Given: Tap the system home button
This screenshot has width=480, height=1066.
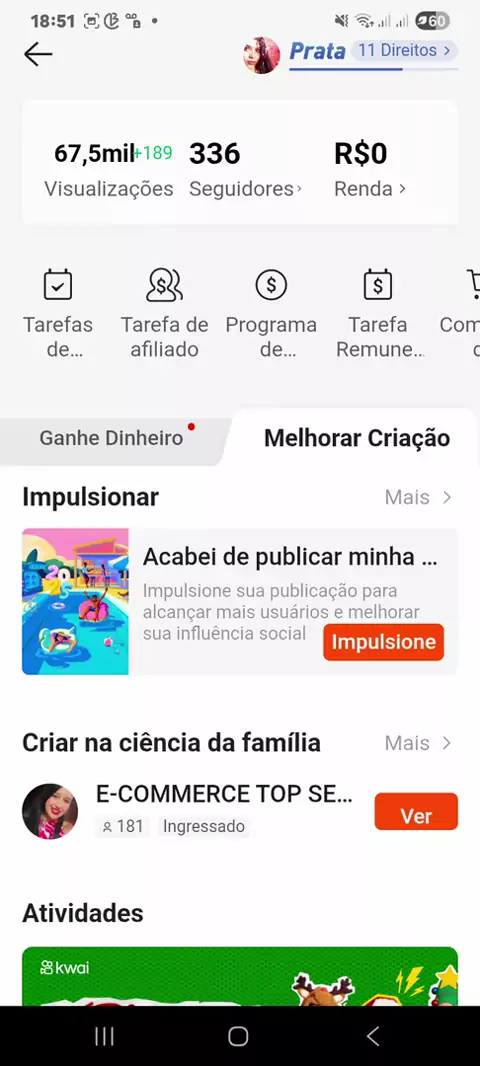Looking at the screenshot, I should (x=238, y=1035).
